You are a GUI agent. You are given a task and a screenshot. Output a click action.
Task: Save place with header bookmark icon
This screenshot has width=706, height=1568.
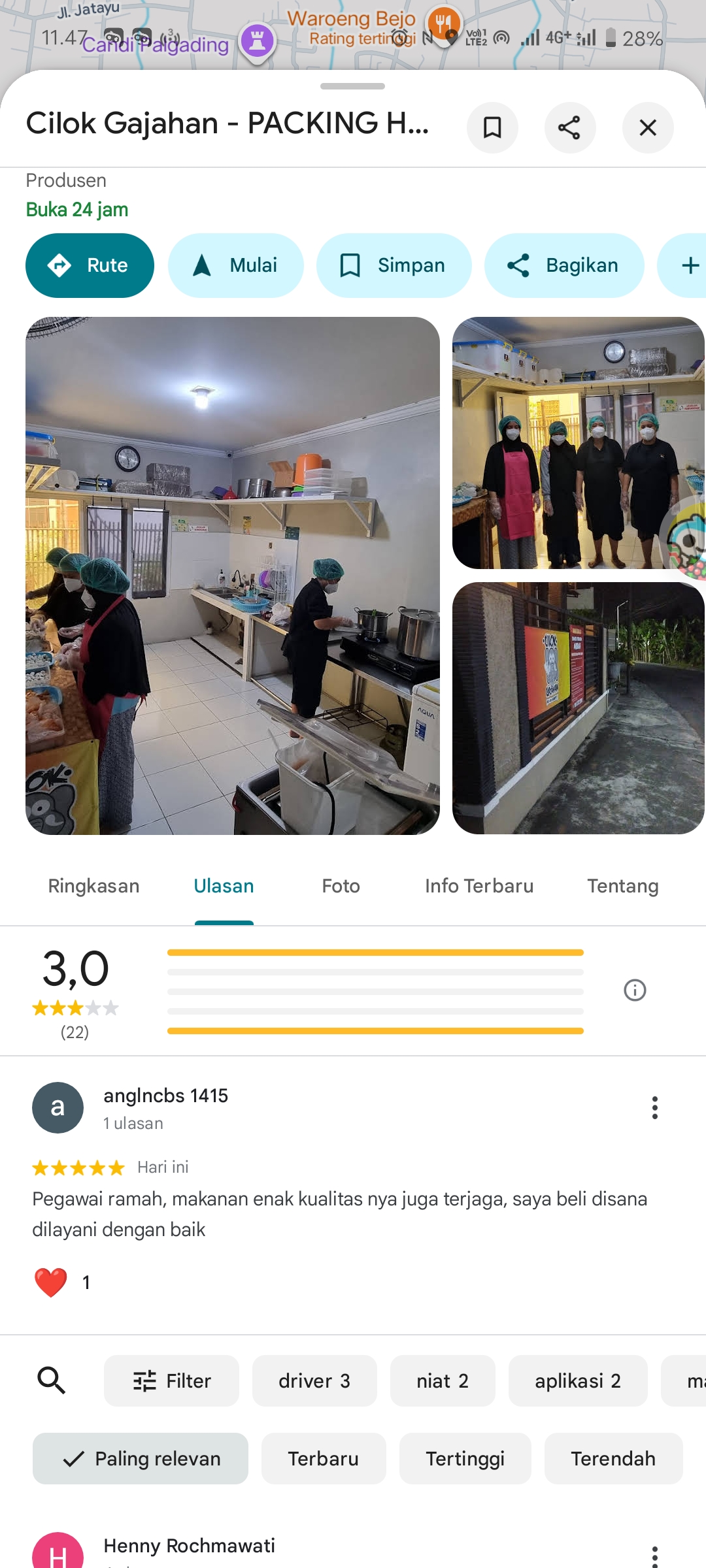click(492, 127)
